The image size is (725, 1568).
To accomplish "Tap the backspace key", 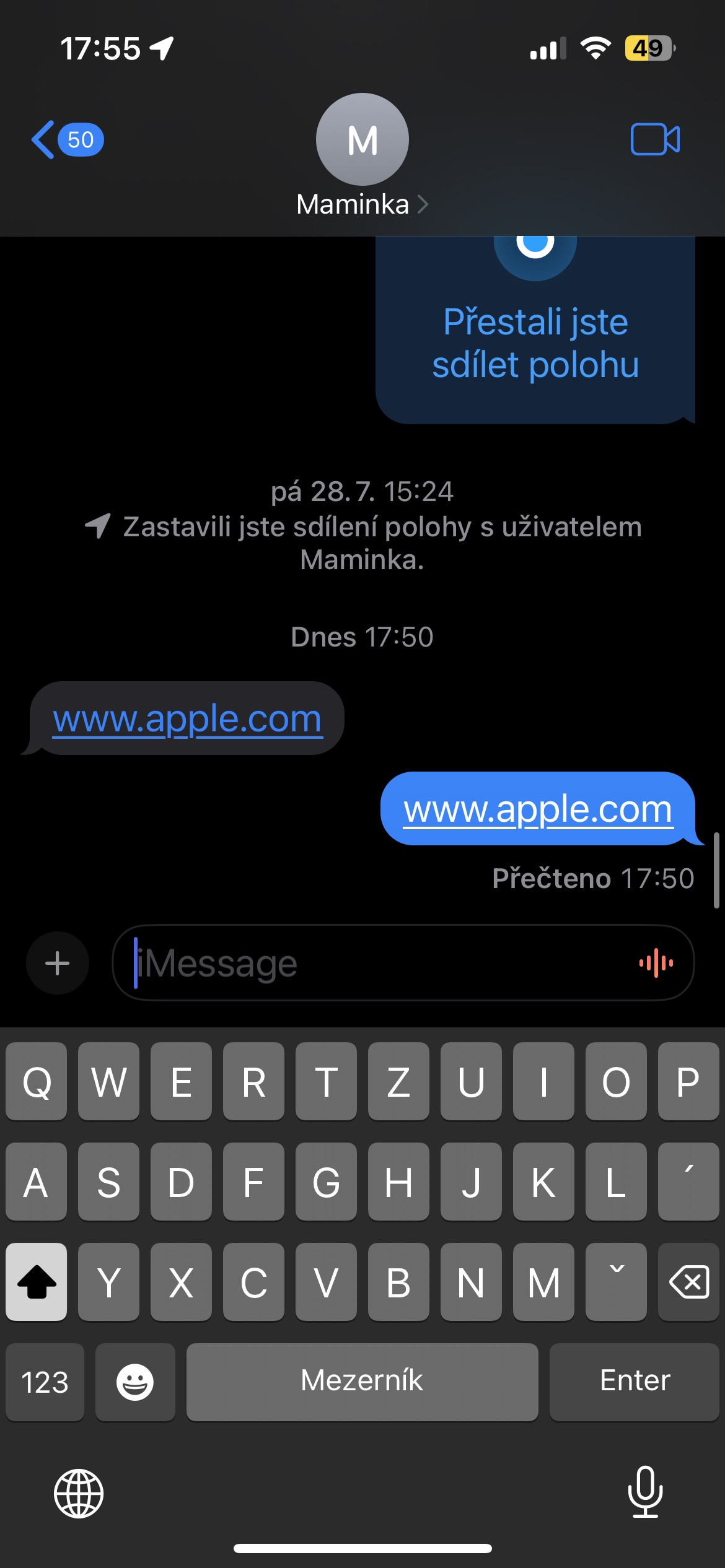I will pos(688,1281).
